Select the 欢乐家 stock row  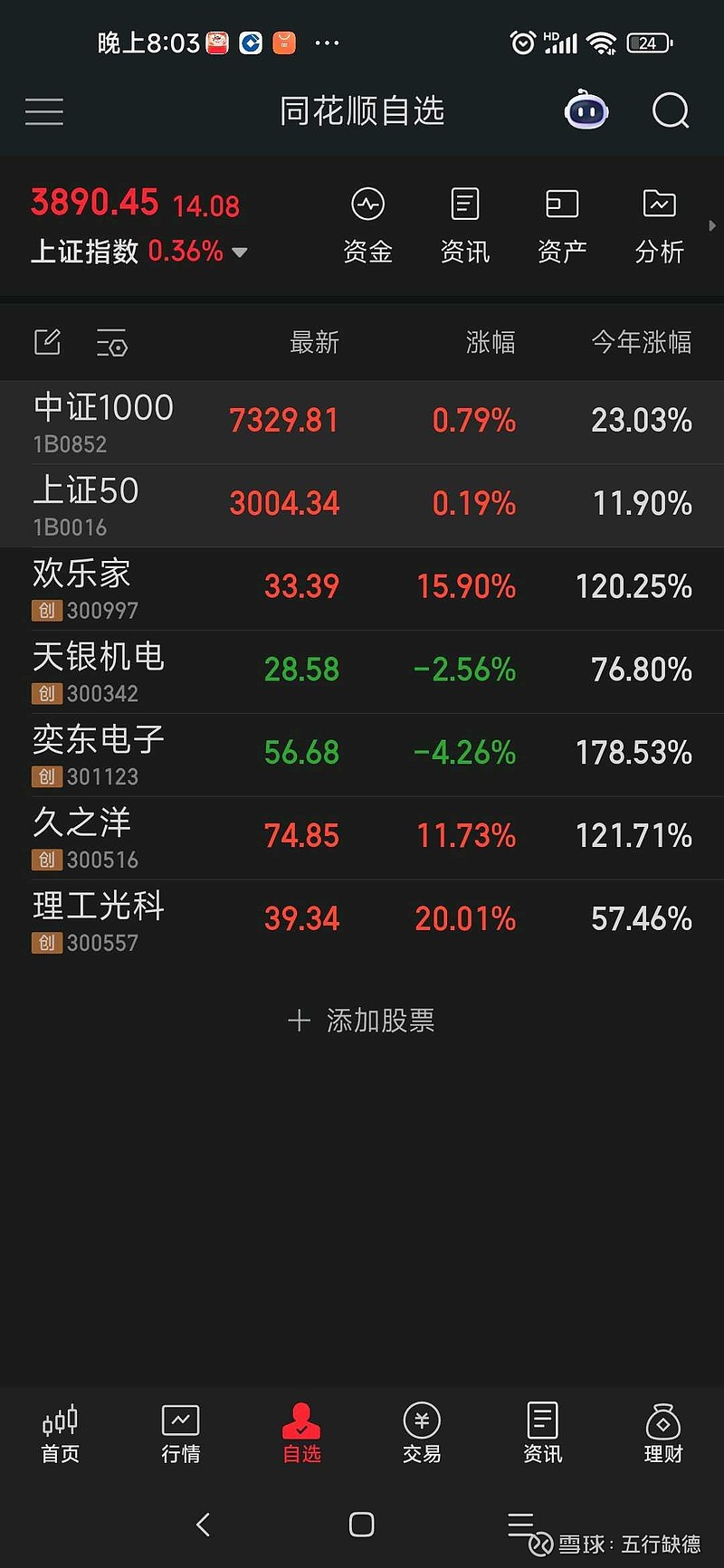tap(362, 588)
